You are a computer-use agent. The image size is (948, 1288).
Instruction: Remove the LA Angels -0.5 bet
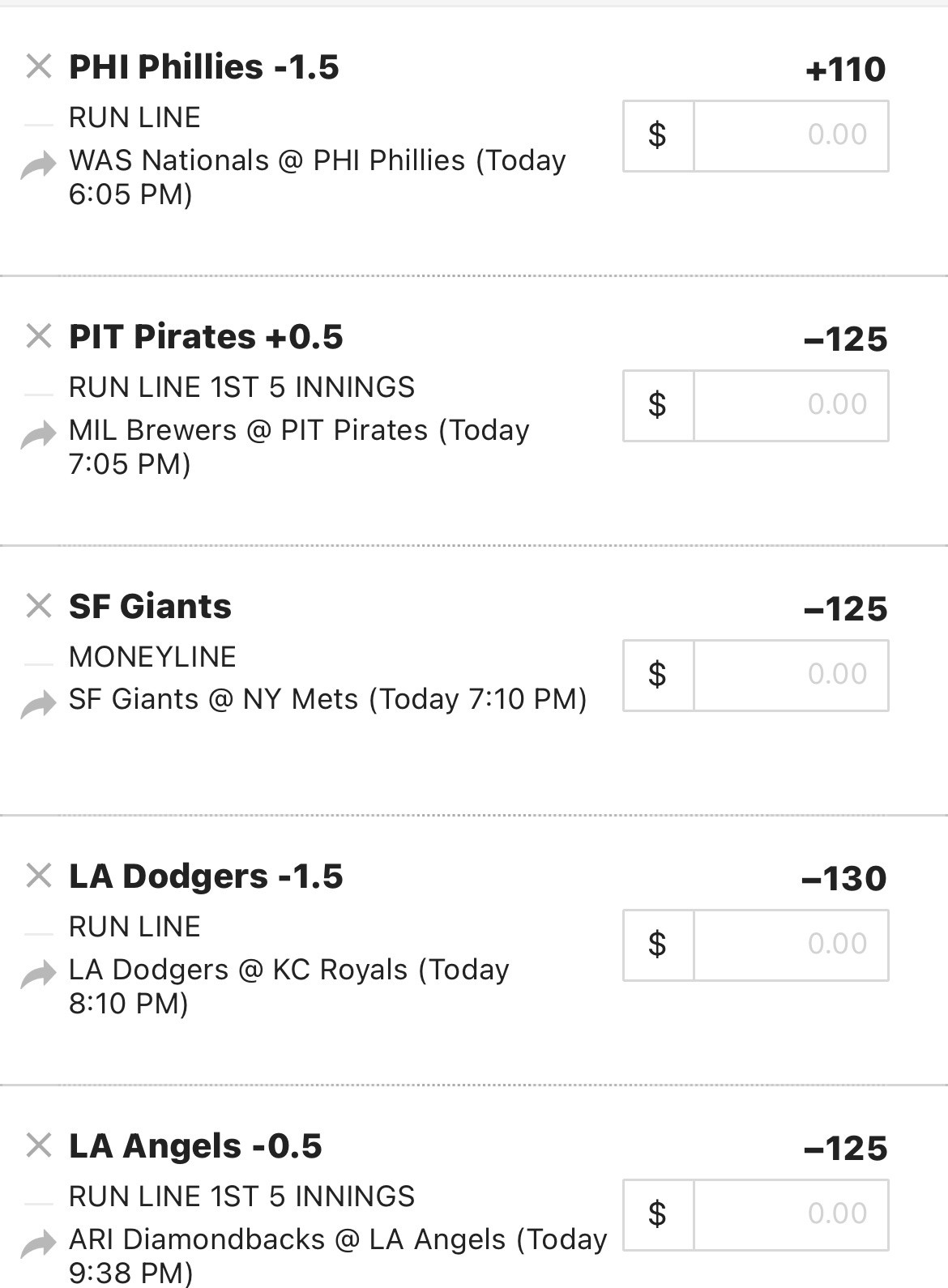pos(39,1145)
